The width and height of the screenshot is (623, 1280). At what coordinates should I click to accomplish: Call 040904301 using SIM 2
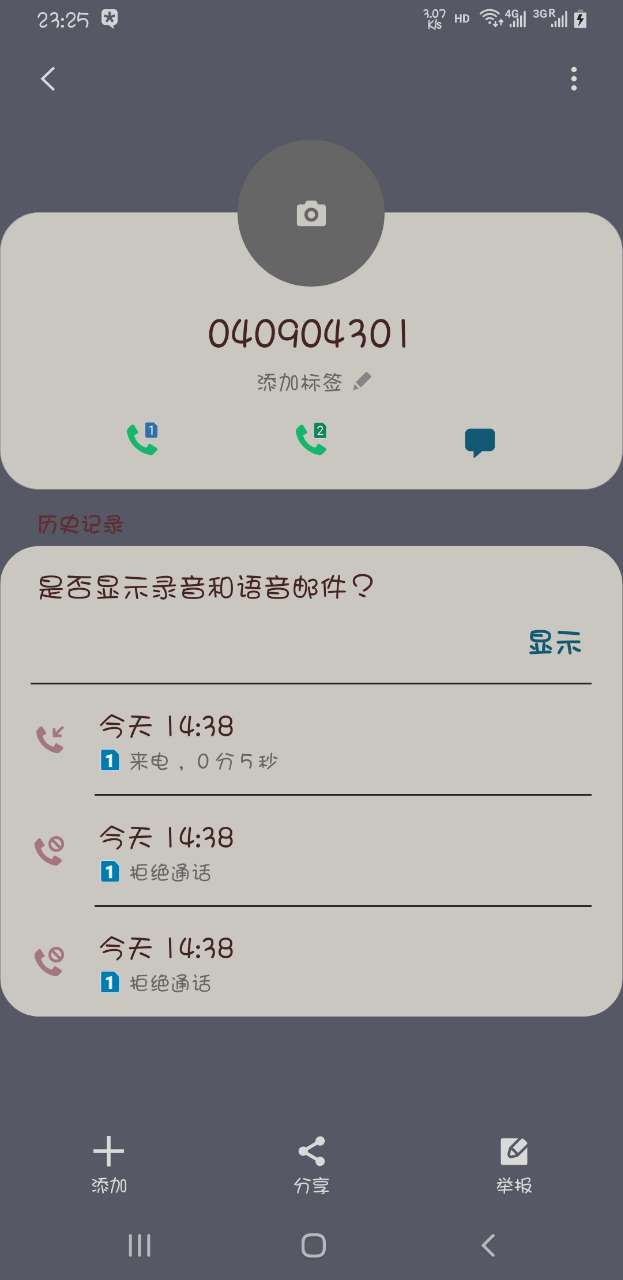[x=311, y=439]
